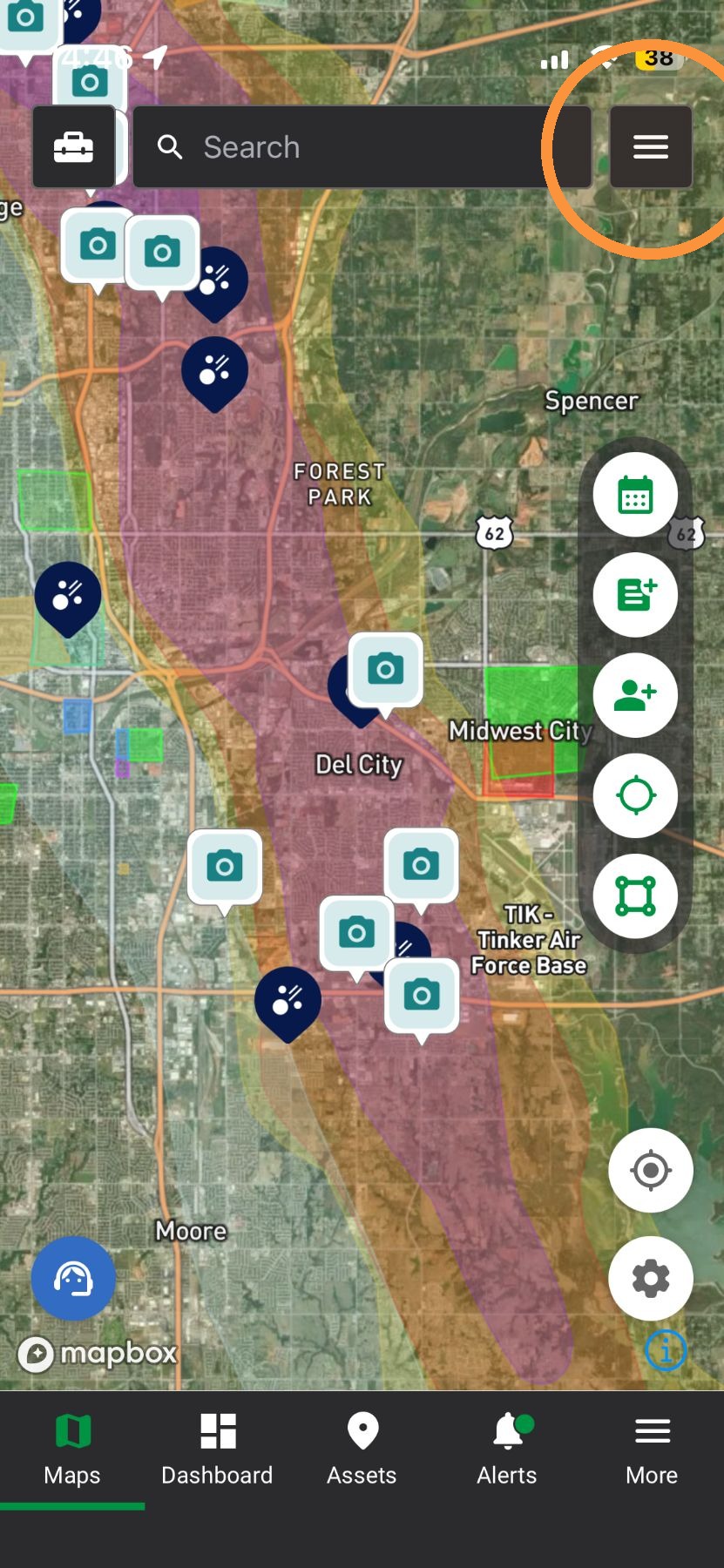Switch to the Dashboard tab
724x1568 pixels.
[217, 1450]
